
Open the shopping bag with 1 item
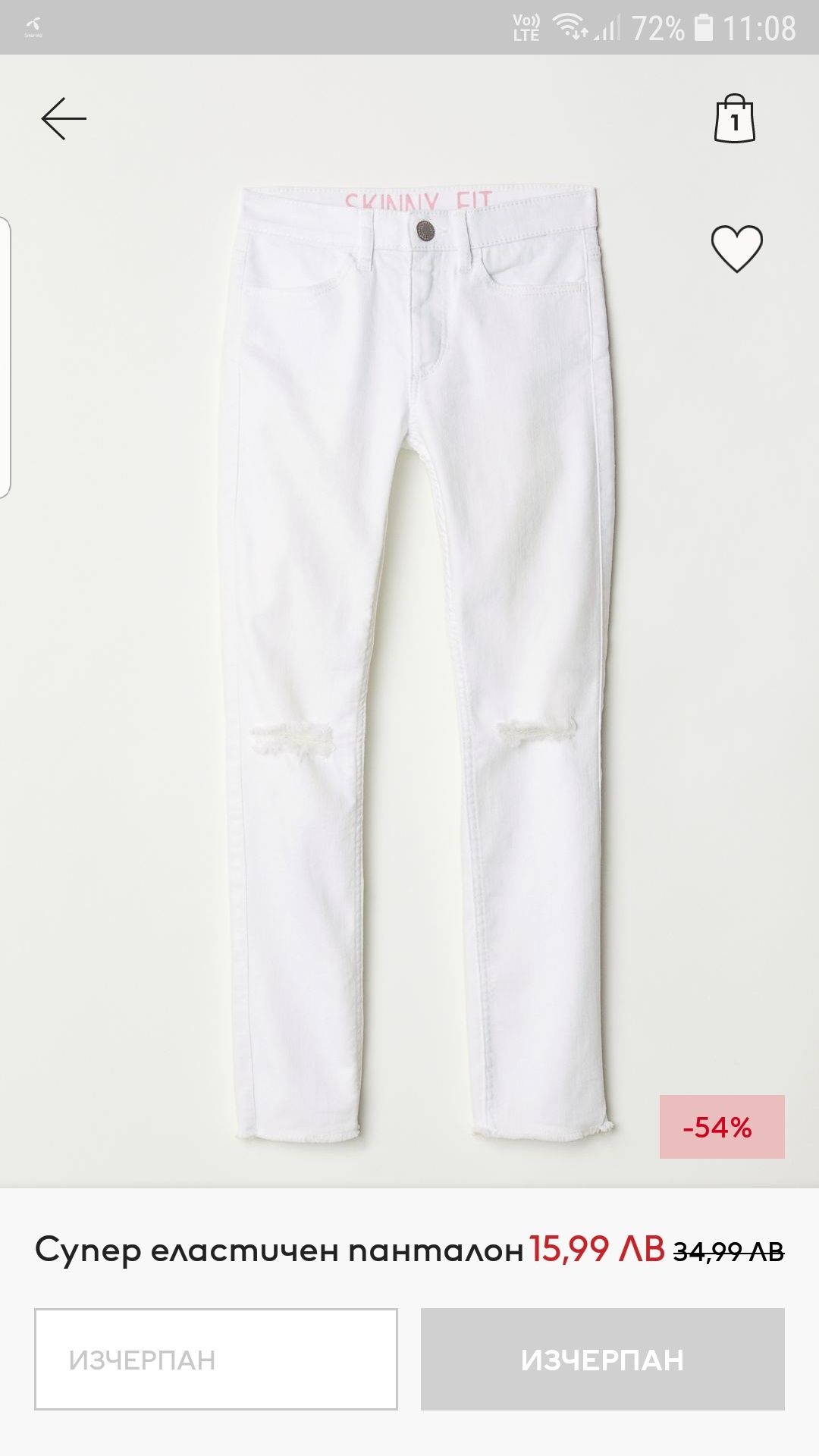734,119
